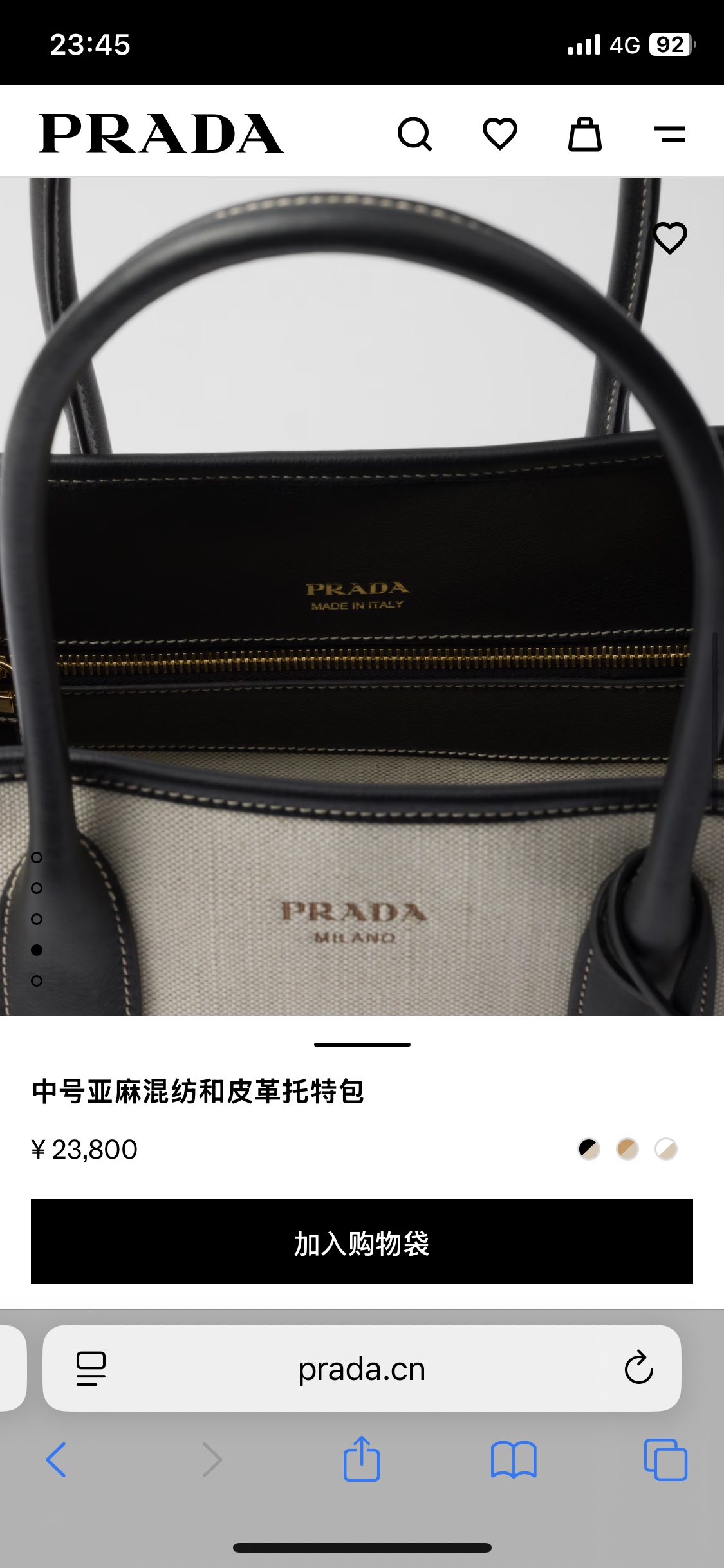724x1568 pixels.
Task: Open the Safari tabs overview
Action: (x=665, y=1459)
